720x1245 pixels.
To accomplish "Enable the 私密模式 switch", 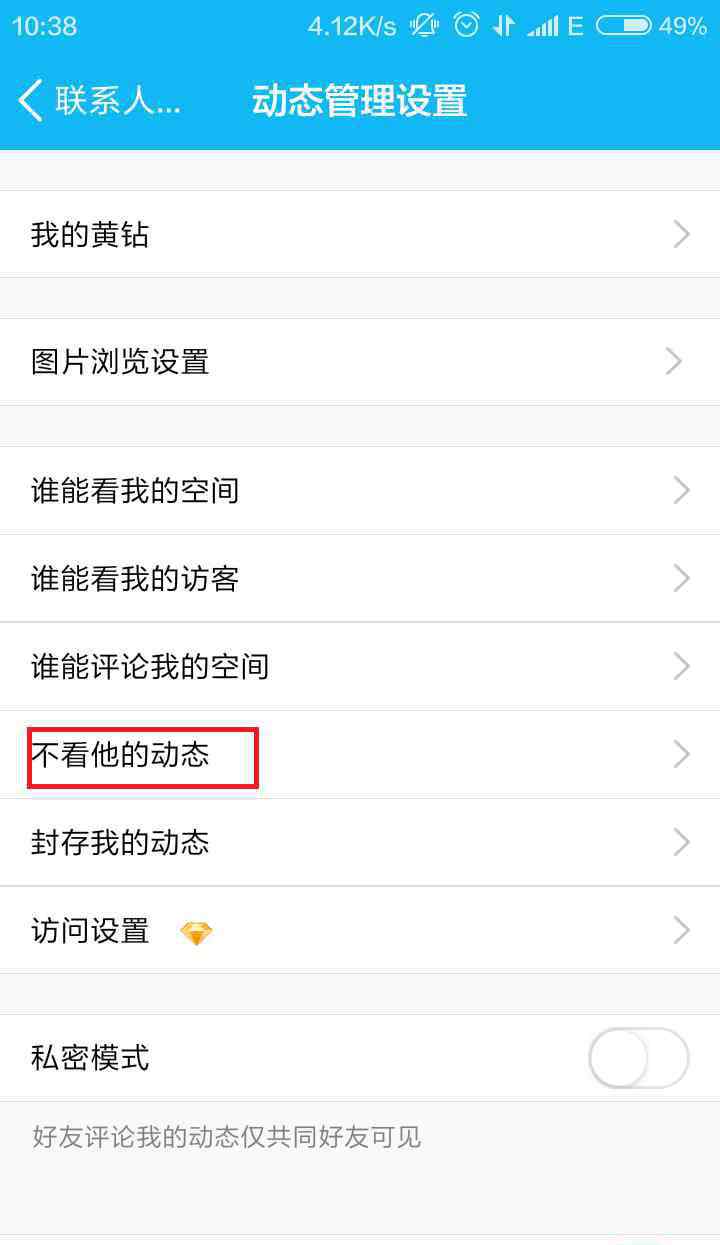I will click(x=639, y=1058).
